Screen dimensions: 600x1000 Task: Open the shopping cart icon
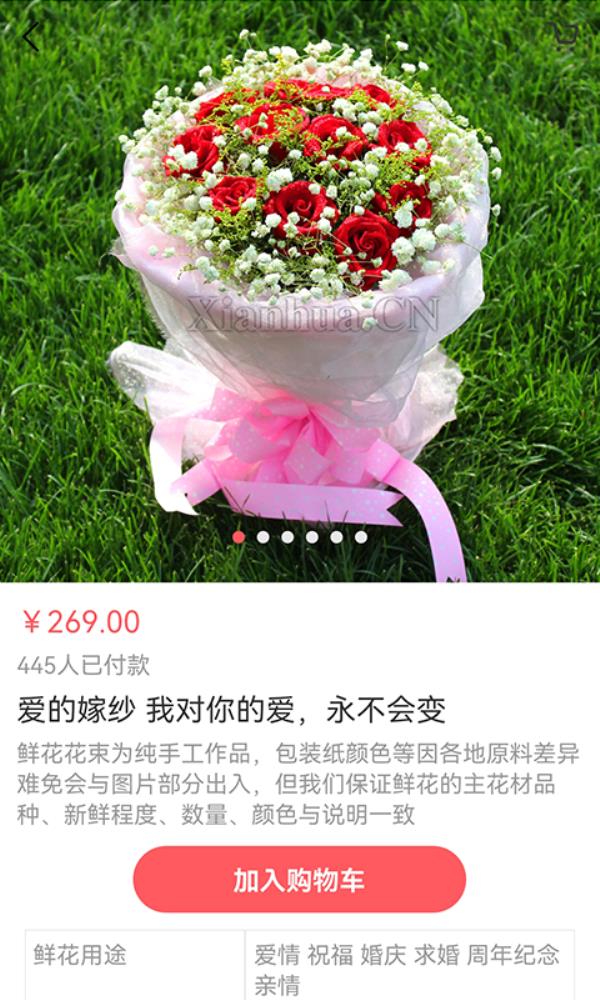coord(566,35)
